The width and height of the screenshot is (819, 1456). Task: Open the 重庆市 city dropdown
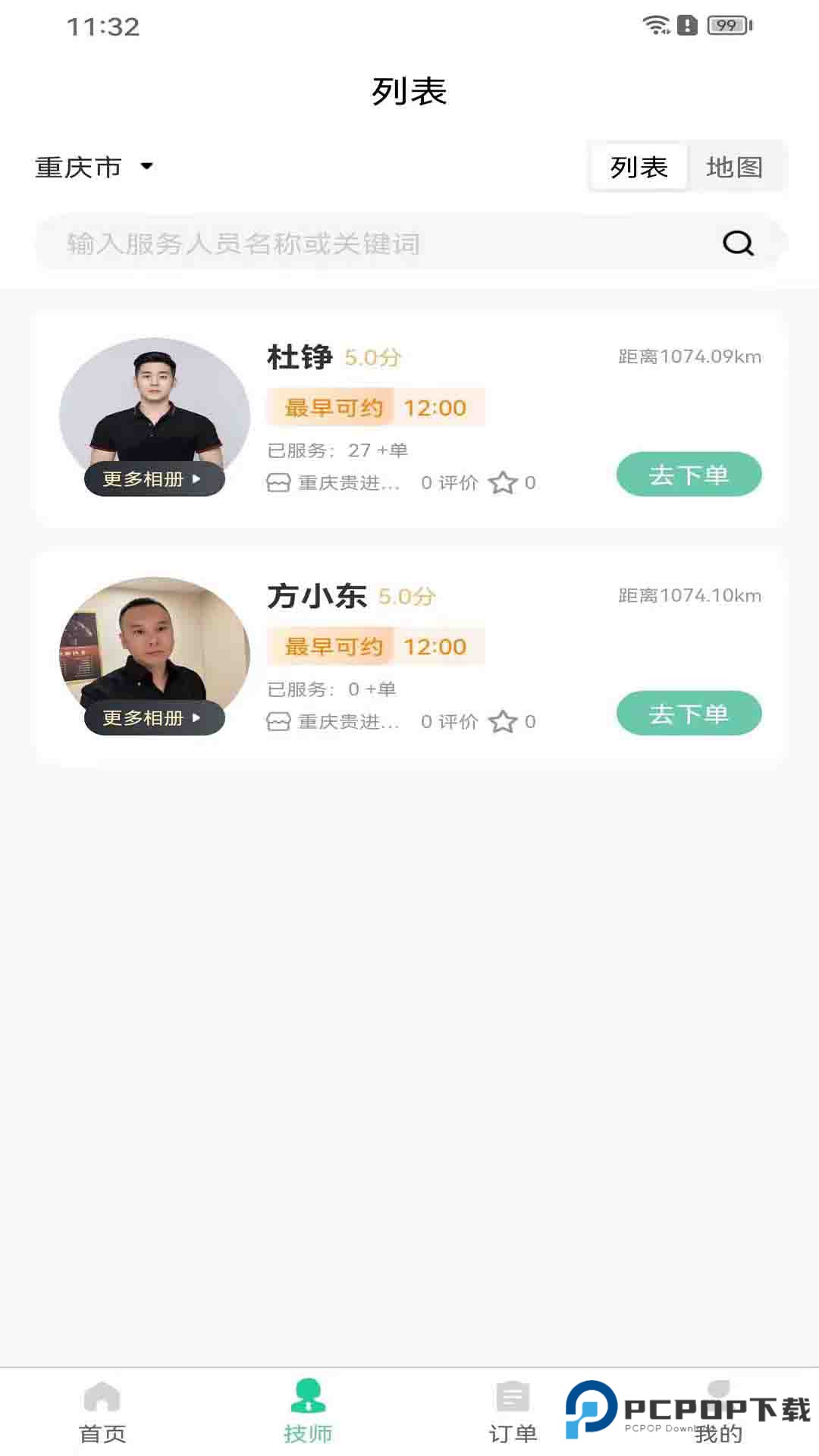[x=94, y=167]
